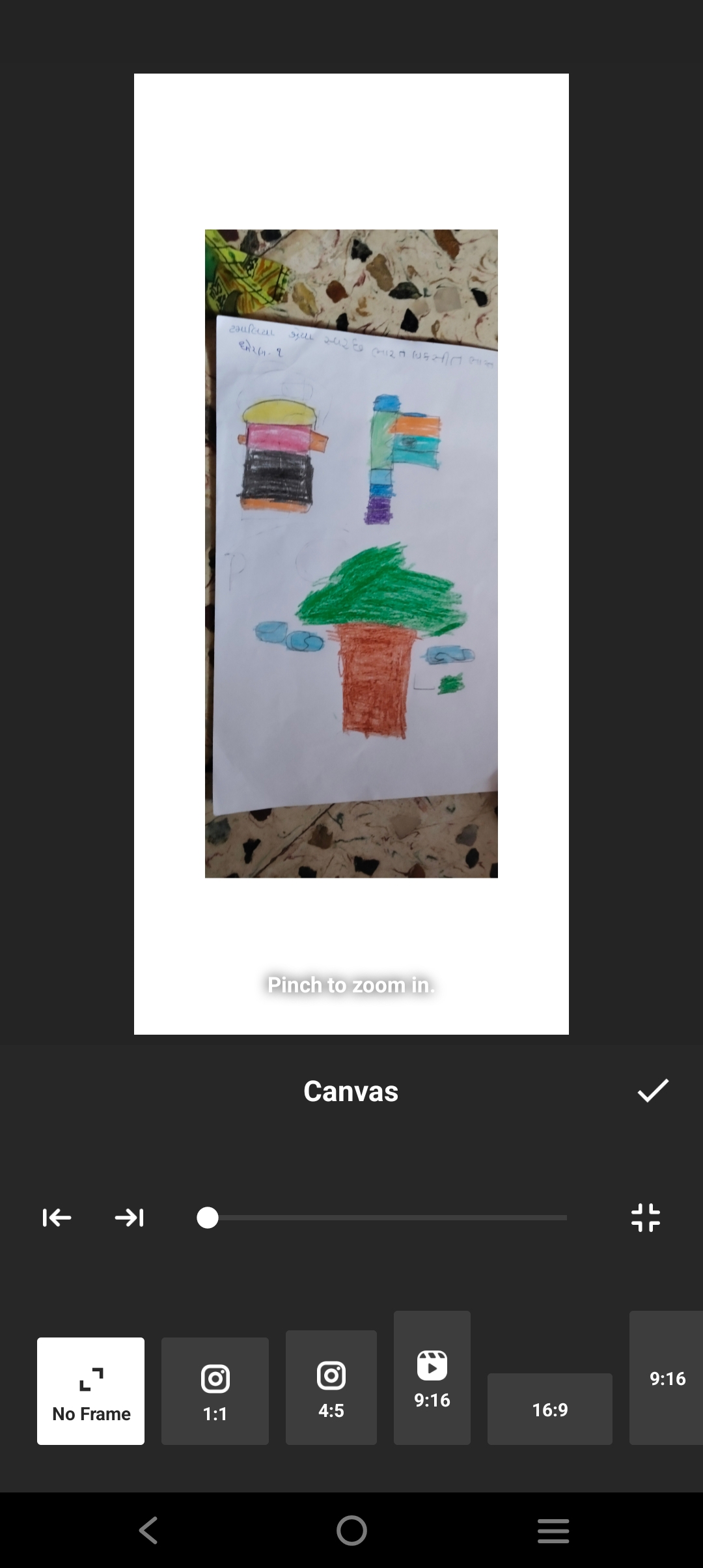703x1568 pixels.
Task: Select the Reels 9:16 ratio
Action: point(432,1378)
